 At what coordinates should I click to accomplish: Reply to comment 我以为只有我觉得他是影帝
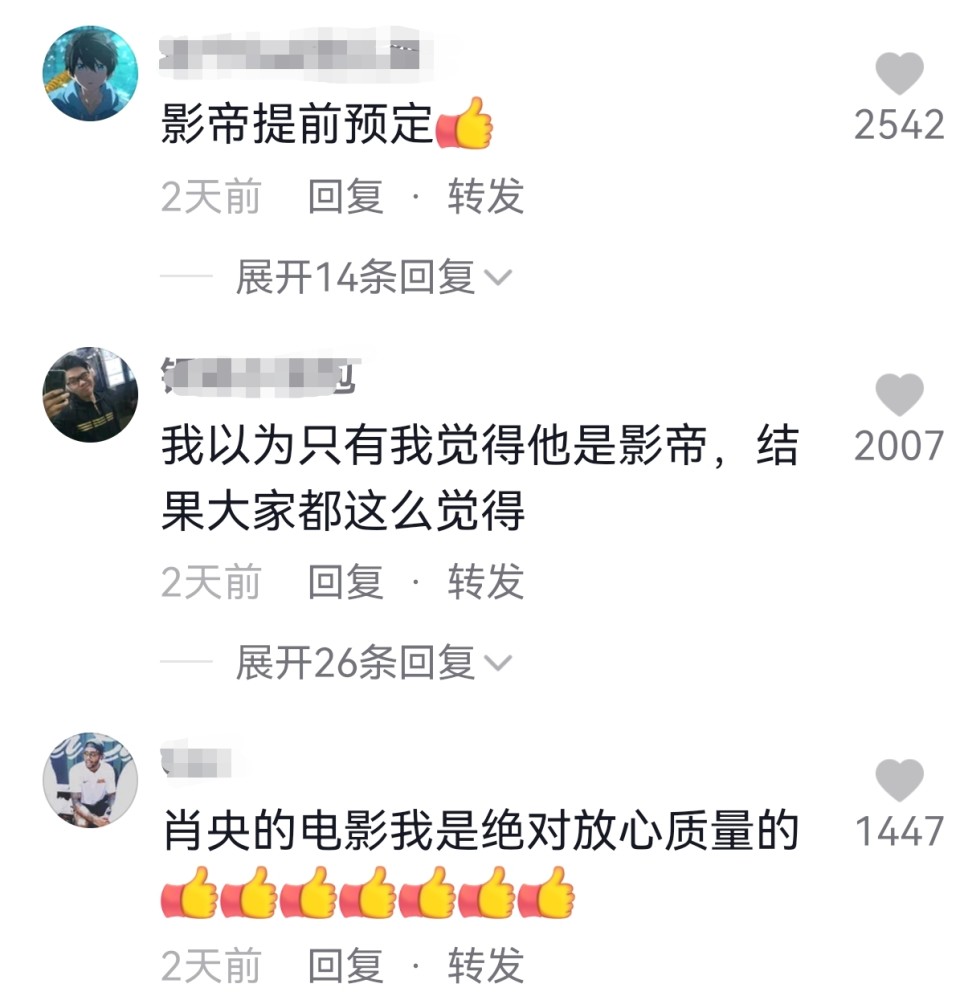click(x=345, y=582)
